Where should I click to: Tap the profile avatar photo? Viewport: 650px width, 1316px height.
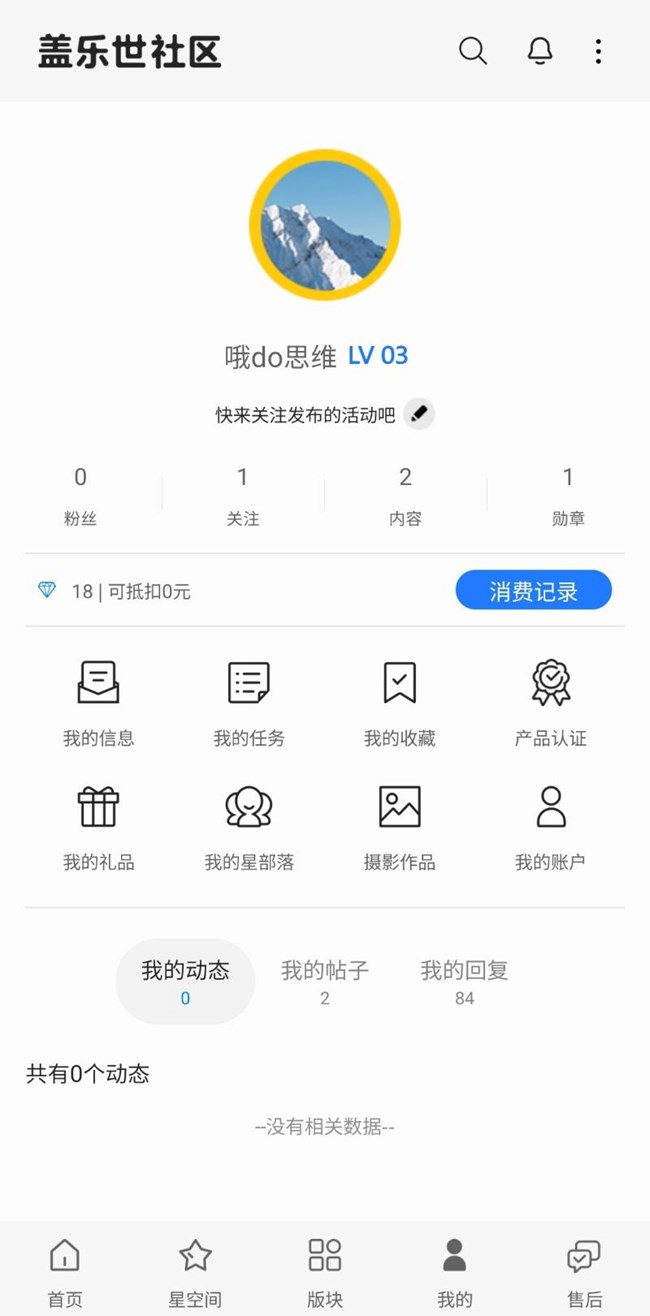[325, 225]
